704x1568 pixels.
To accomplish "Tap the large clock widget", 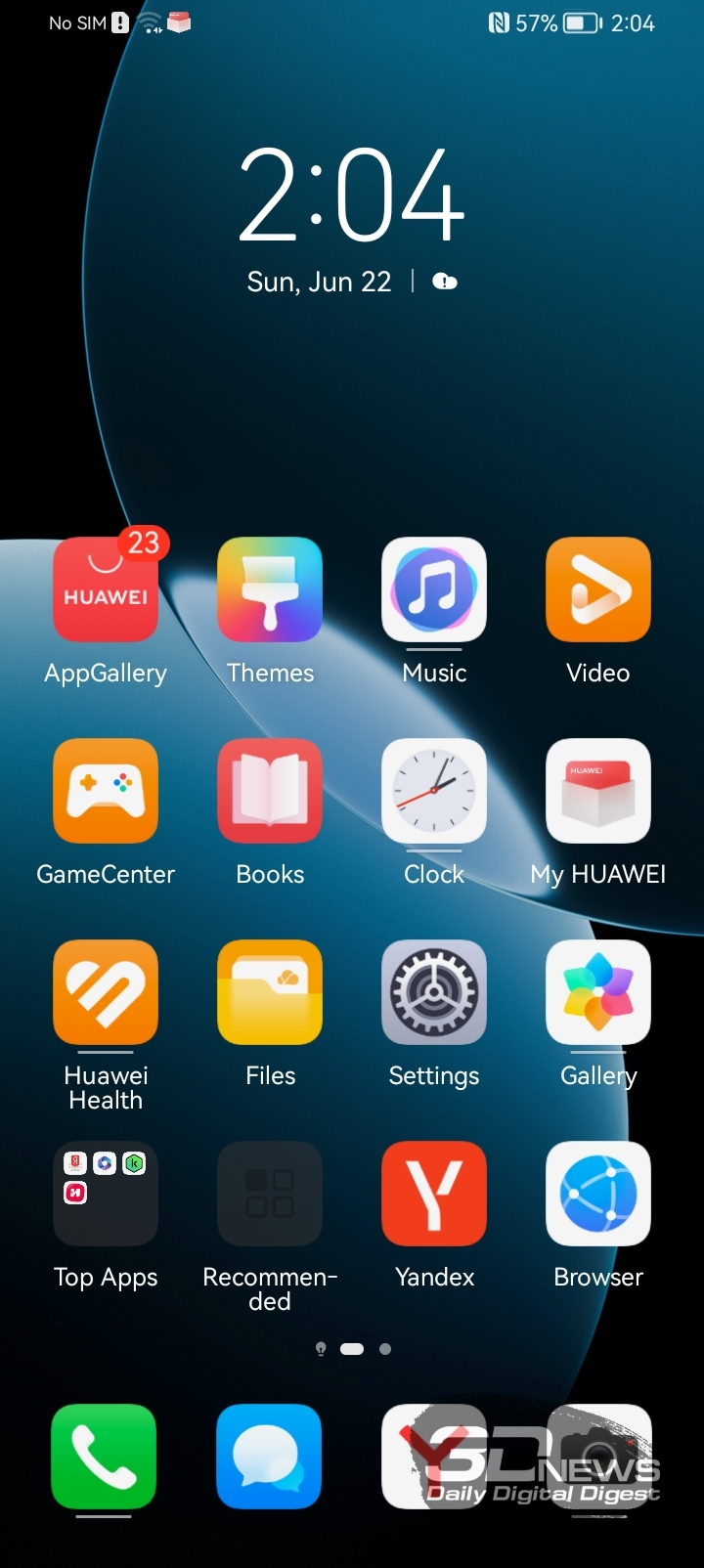I will coord(352,196).
